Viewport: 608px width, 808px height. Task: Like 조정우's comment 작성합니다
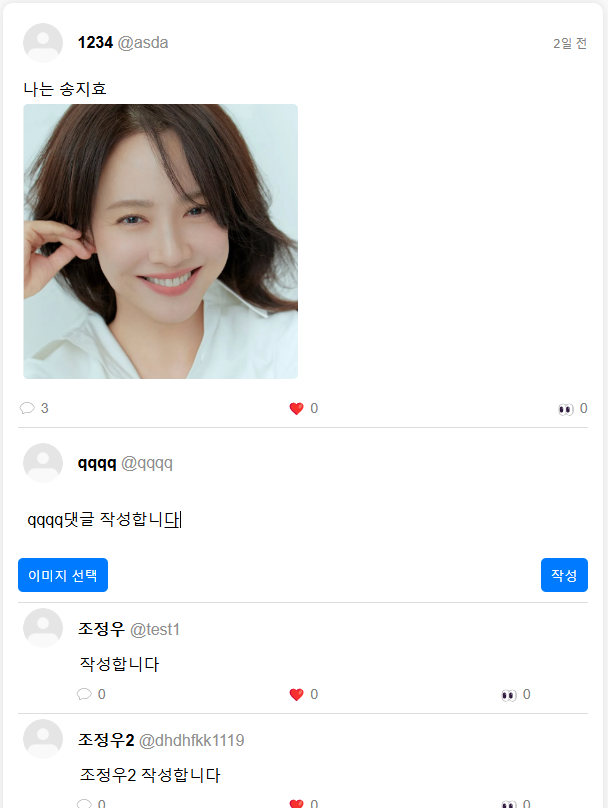pos(296,694)
